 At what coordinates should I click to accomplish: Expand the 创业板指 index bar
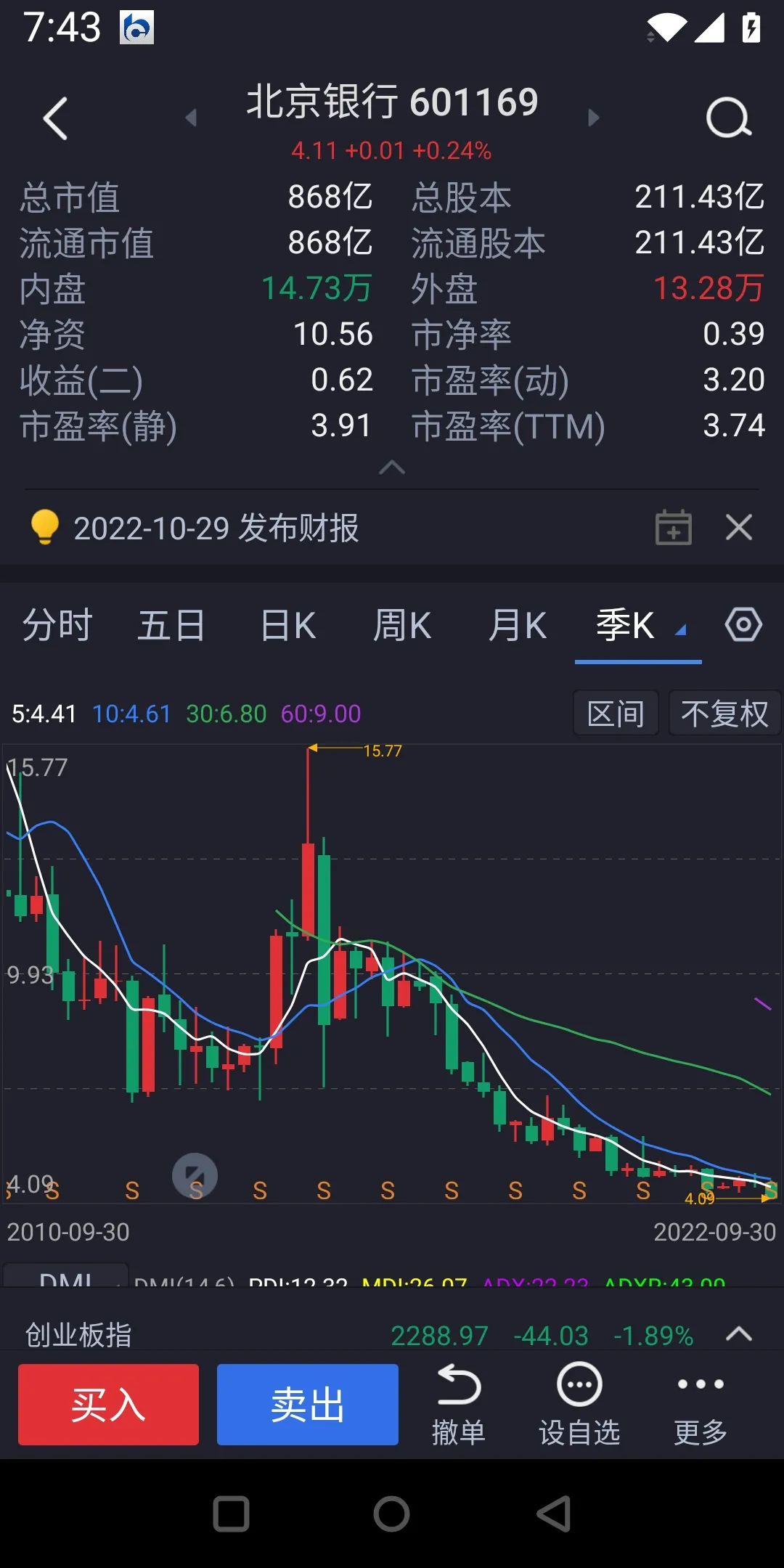pos(739,1334)
